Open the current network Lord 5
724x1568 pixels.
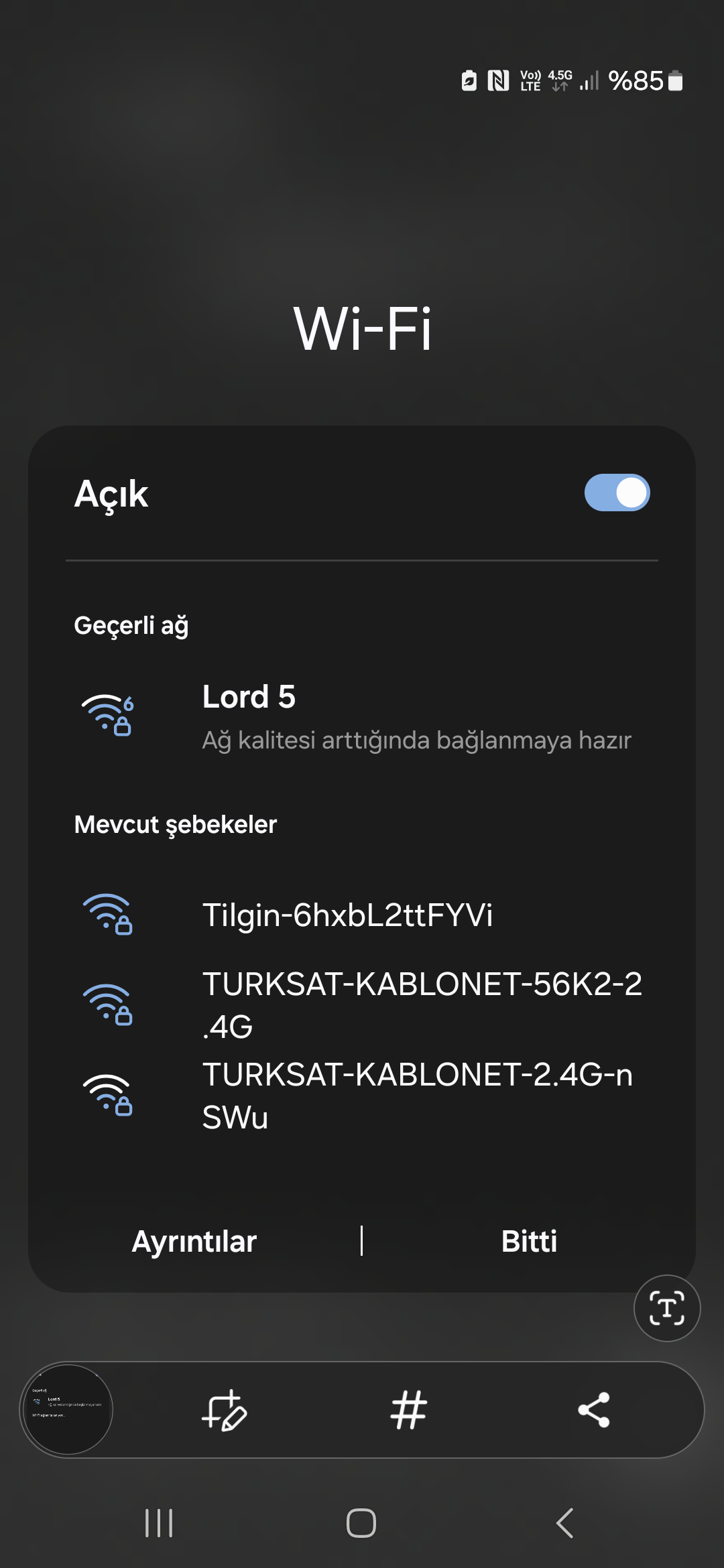pos(362,717)
